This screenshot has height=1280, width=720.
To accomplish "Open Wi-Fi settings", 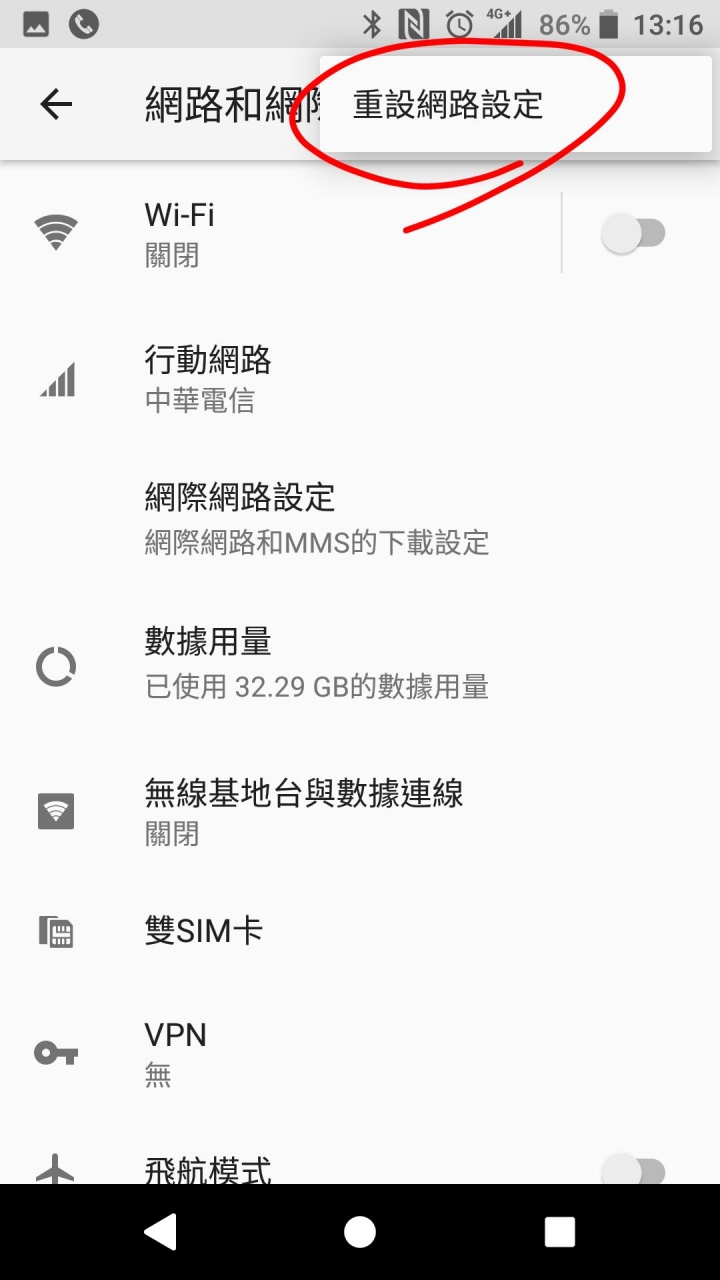I will (300, 234).
